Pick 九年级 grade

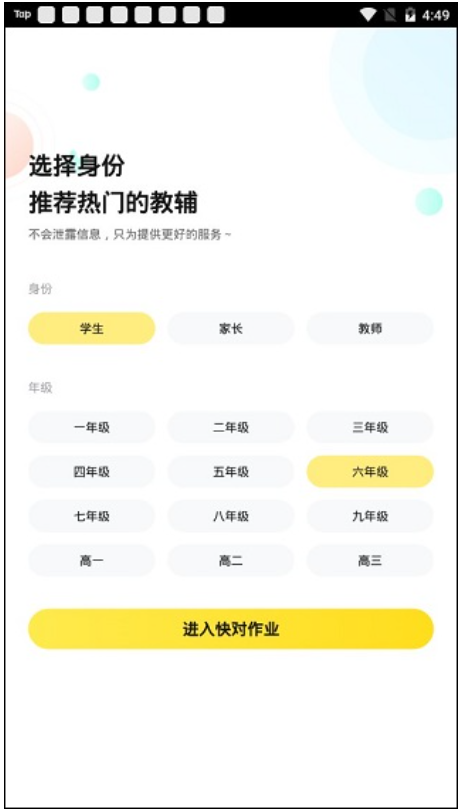coord(370,516)
